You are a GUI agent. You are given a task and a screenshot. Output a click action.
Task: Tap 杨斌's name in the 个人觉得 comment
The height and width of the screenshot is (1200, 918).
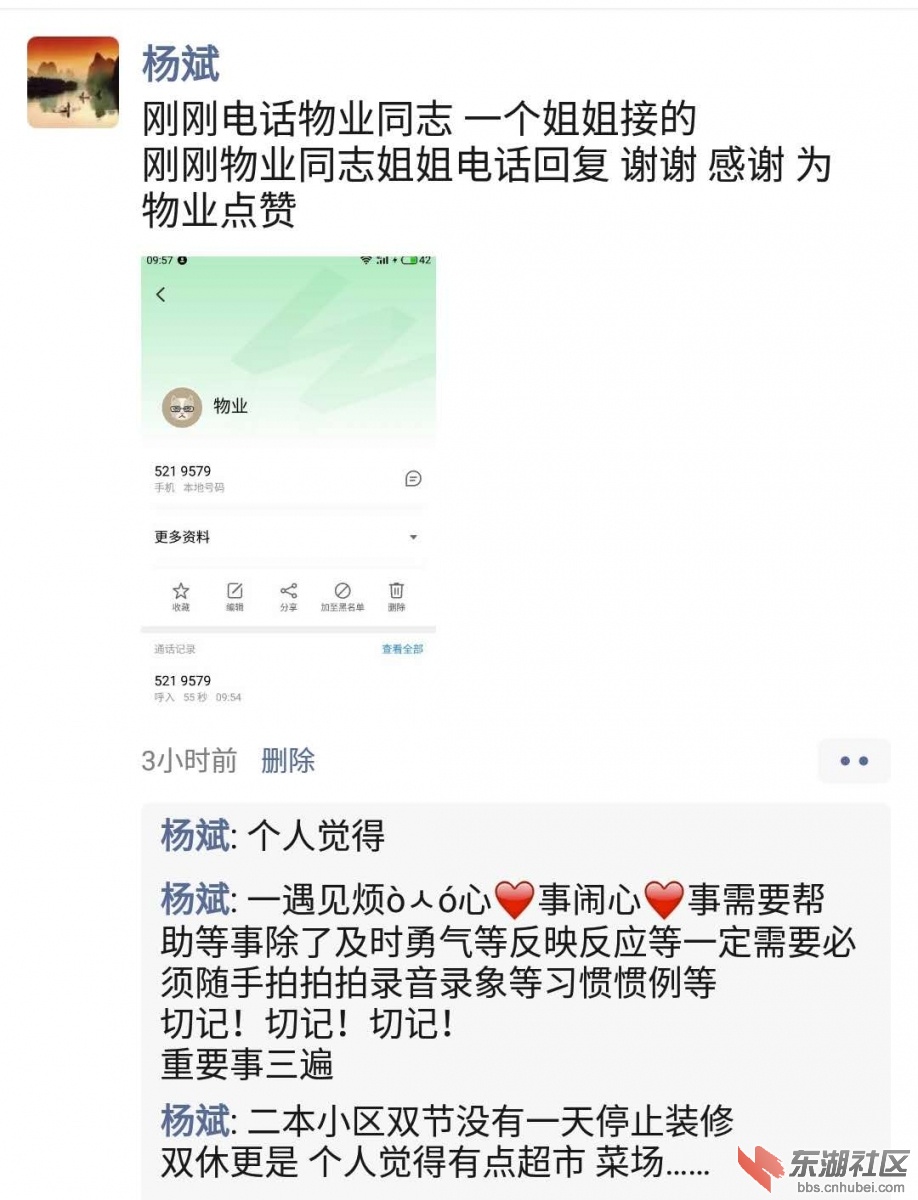[x=195, y=836]
